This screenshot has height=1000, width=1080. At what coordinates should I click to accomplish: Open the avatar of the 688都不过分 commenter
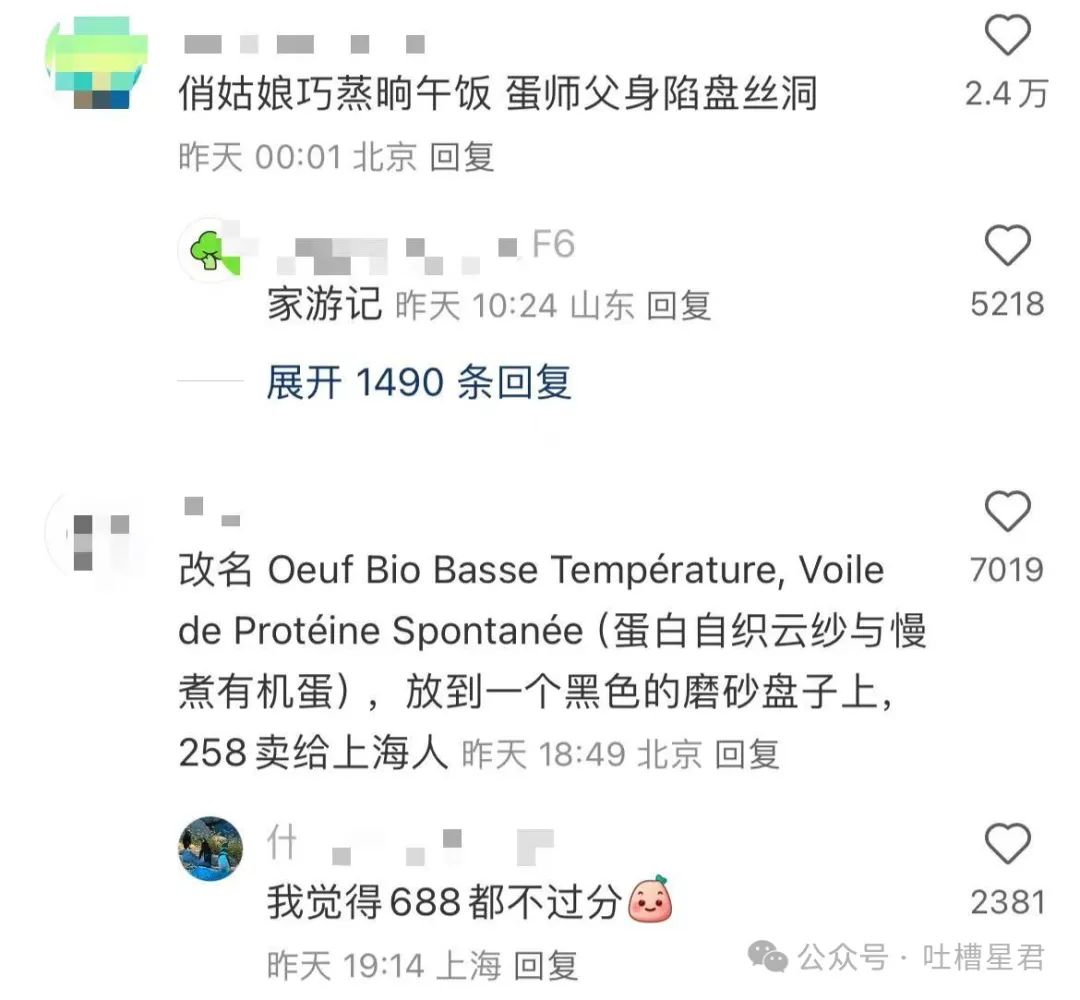click(x=210, y=848)
